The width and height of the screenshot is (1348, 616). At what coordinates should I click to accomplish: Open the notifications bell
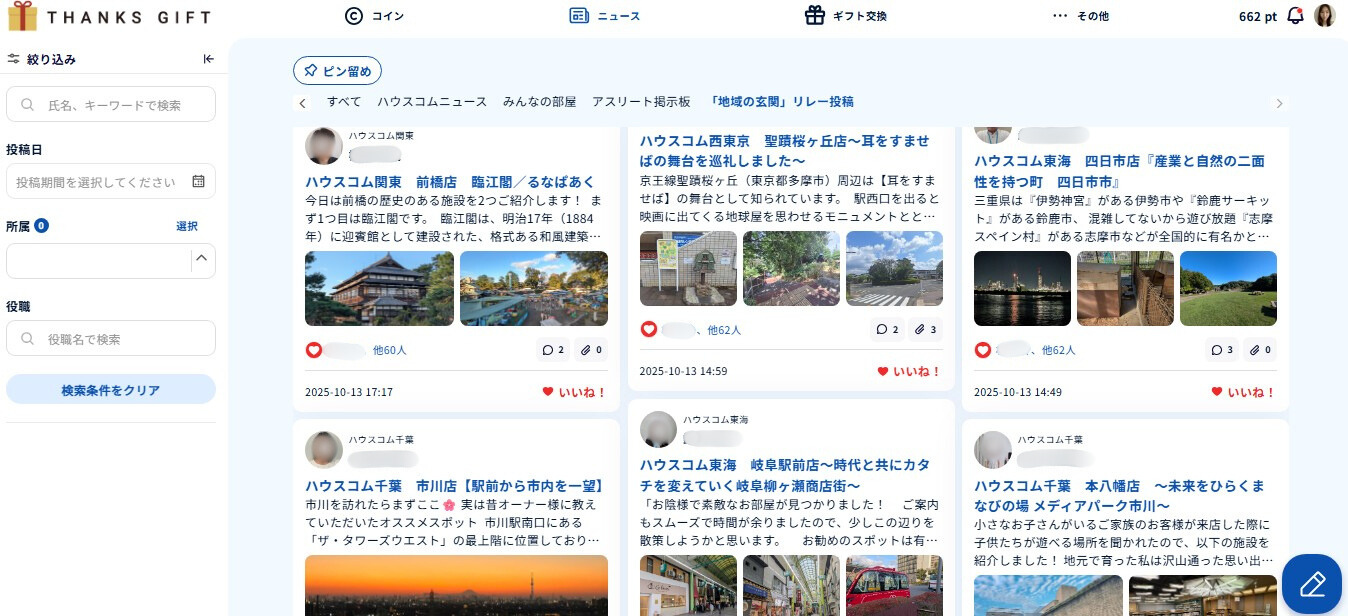pos(1295,16)
